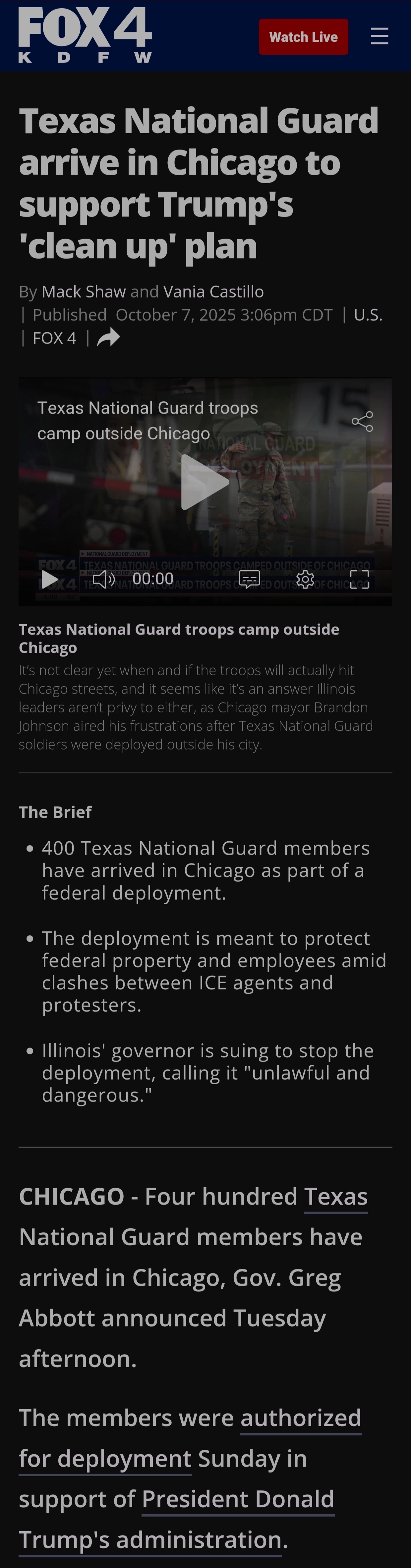Go to the FOX 4 KDFW homepage

[85, 35]
